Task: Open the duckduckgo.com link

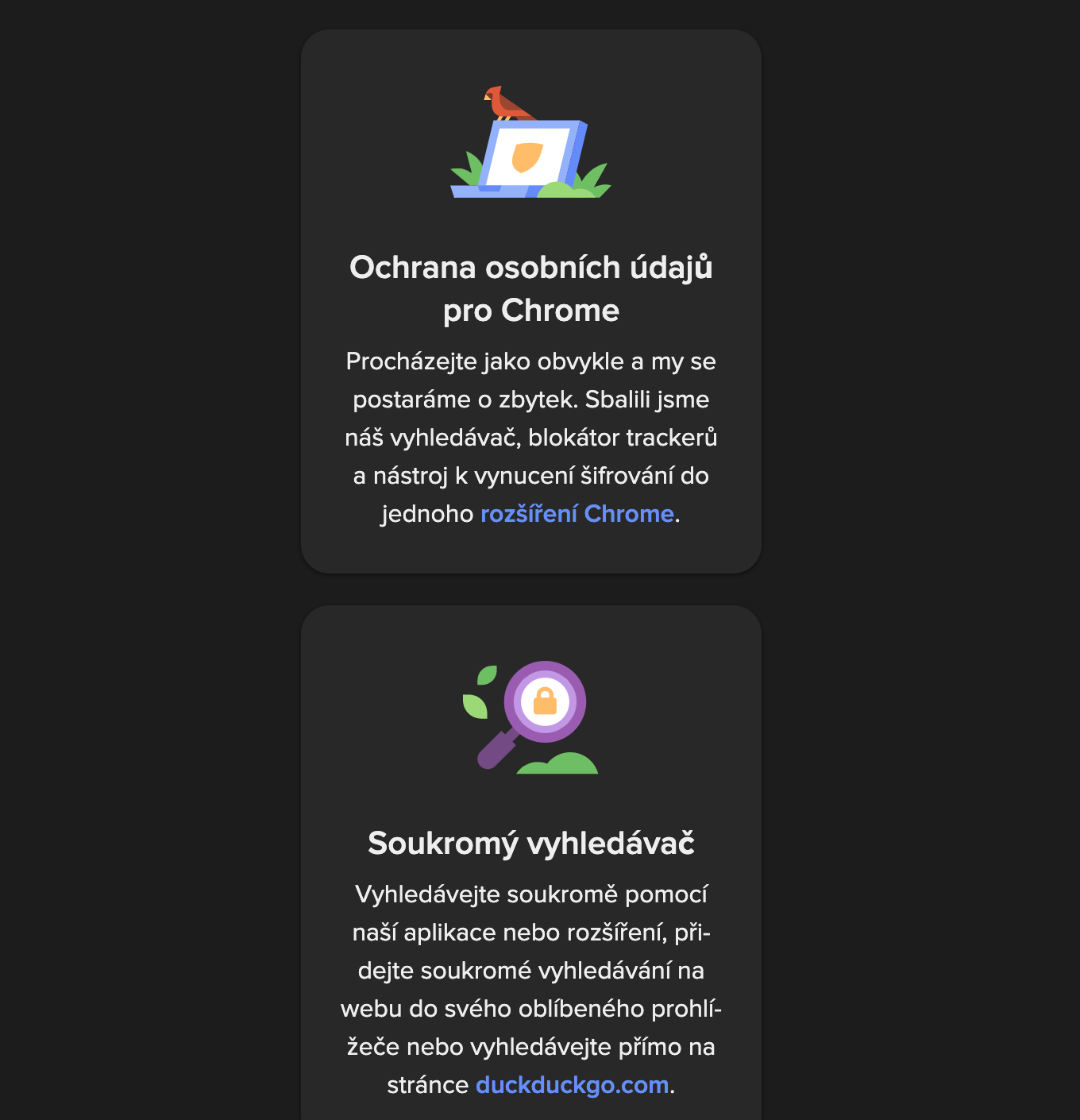Action: pyautogui.click(x=572, y=1085)
